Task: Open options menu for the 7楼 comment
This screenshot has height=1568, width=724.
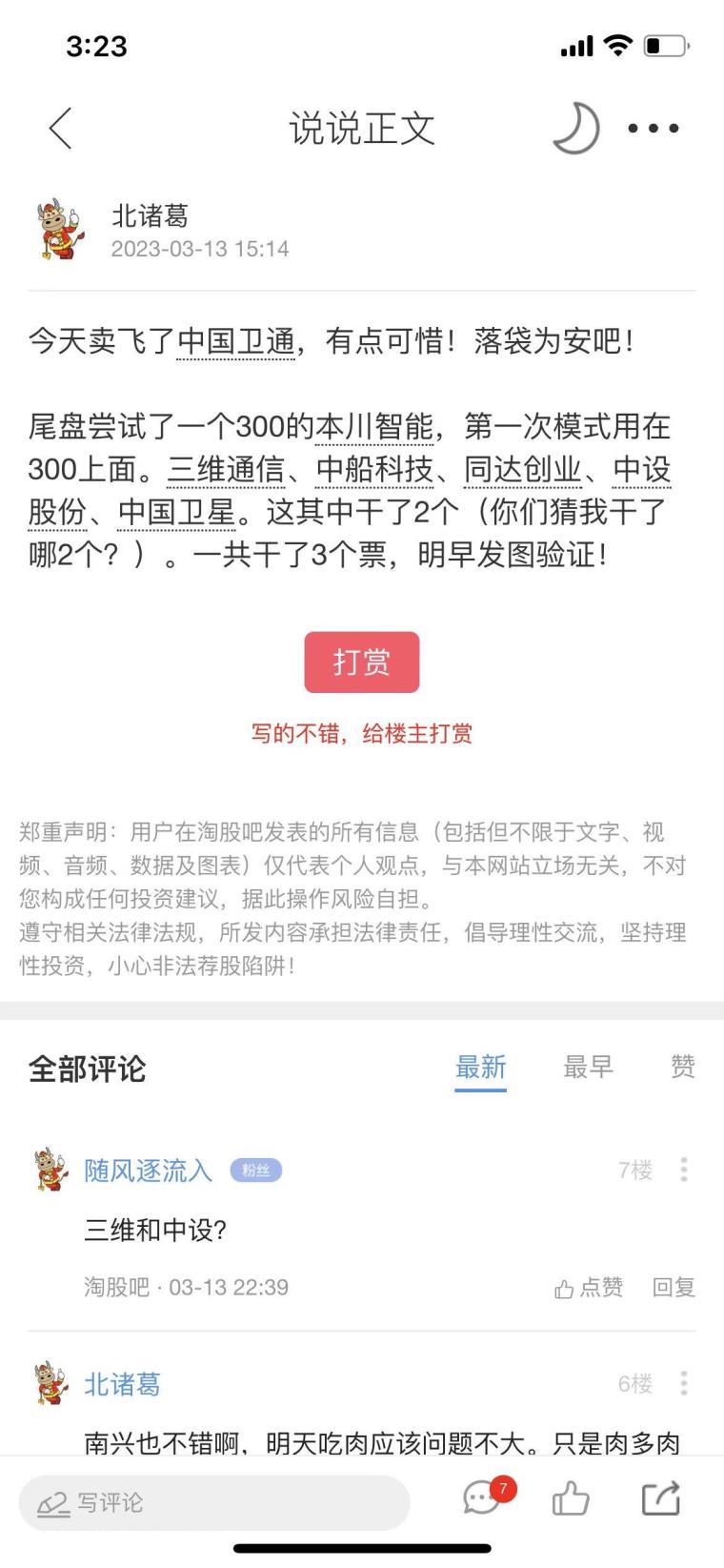Action: coord(683,1170)
